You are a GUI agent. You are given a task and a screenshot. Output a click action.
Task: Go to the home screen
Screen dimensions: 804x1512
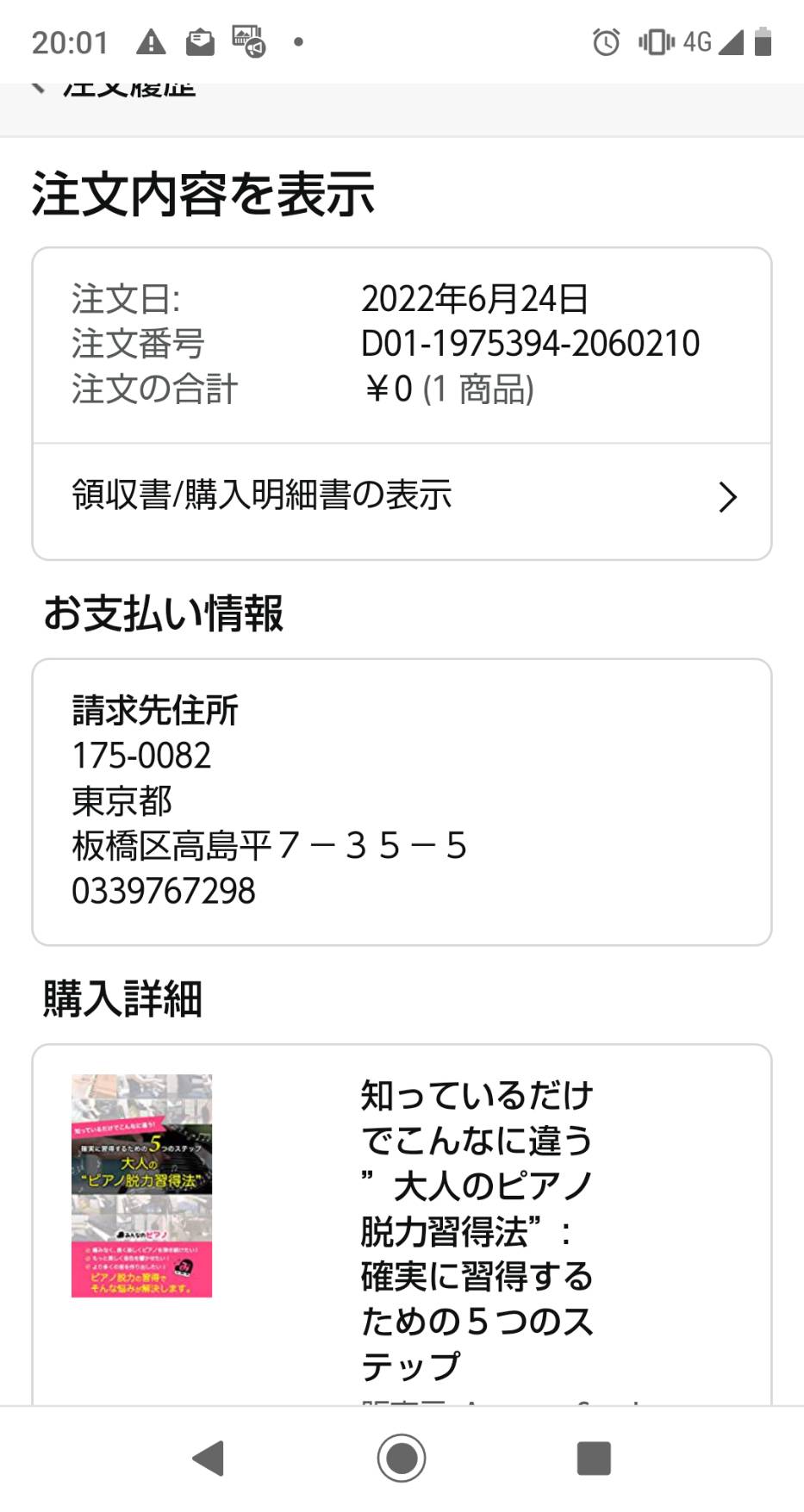402,1459
